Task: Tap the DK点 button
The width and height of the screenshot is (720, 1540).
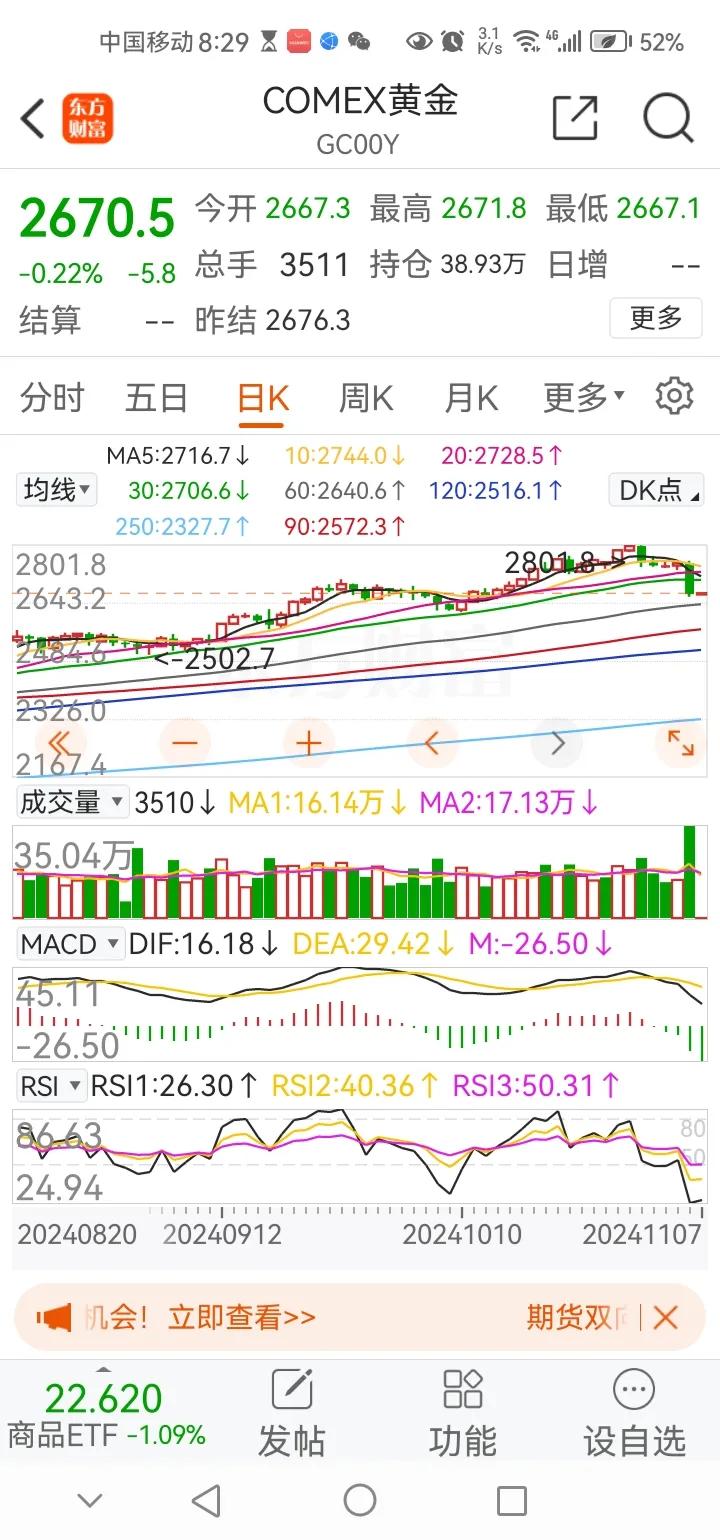Action: pyautogui.click(x=656, y=490)
